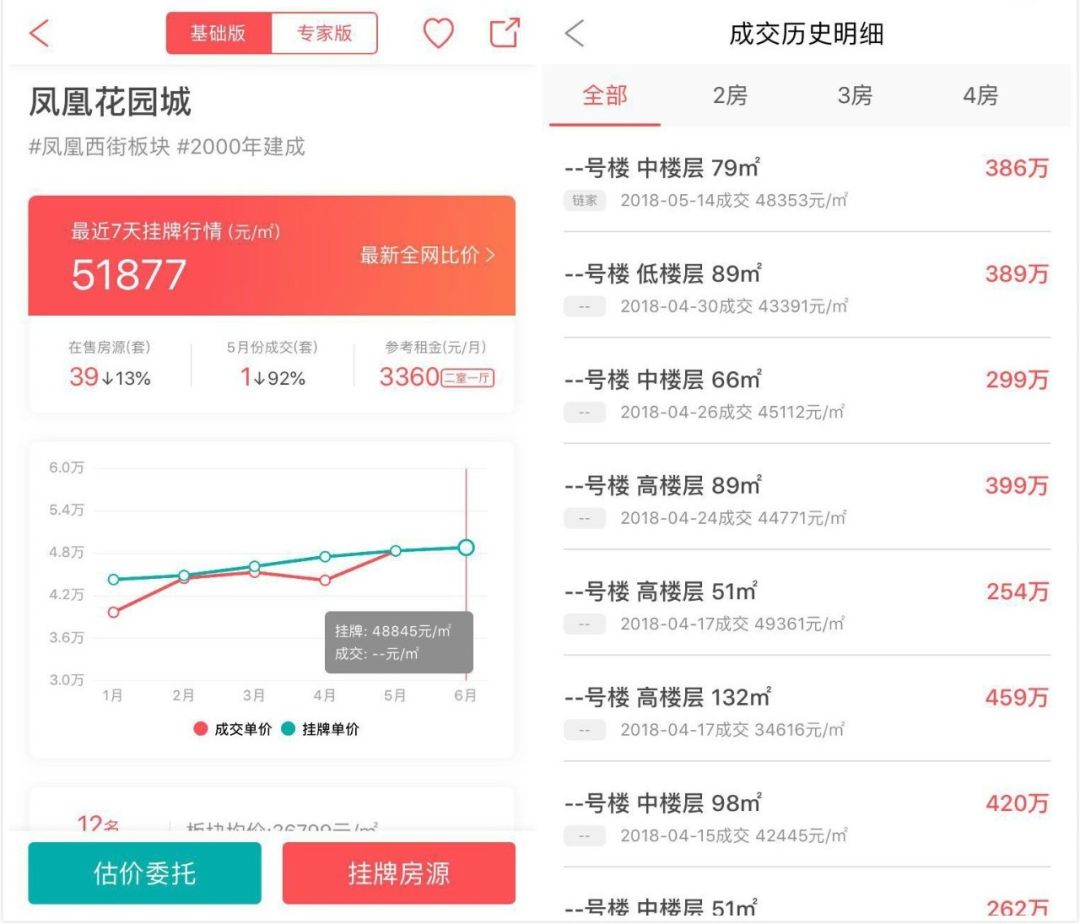Filter transactions by 3房
Image resolution: width=1080 pixels, height=924 pixels.
coord(855,96)
